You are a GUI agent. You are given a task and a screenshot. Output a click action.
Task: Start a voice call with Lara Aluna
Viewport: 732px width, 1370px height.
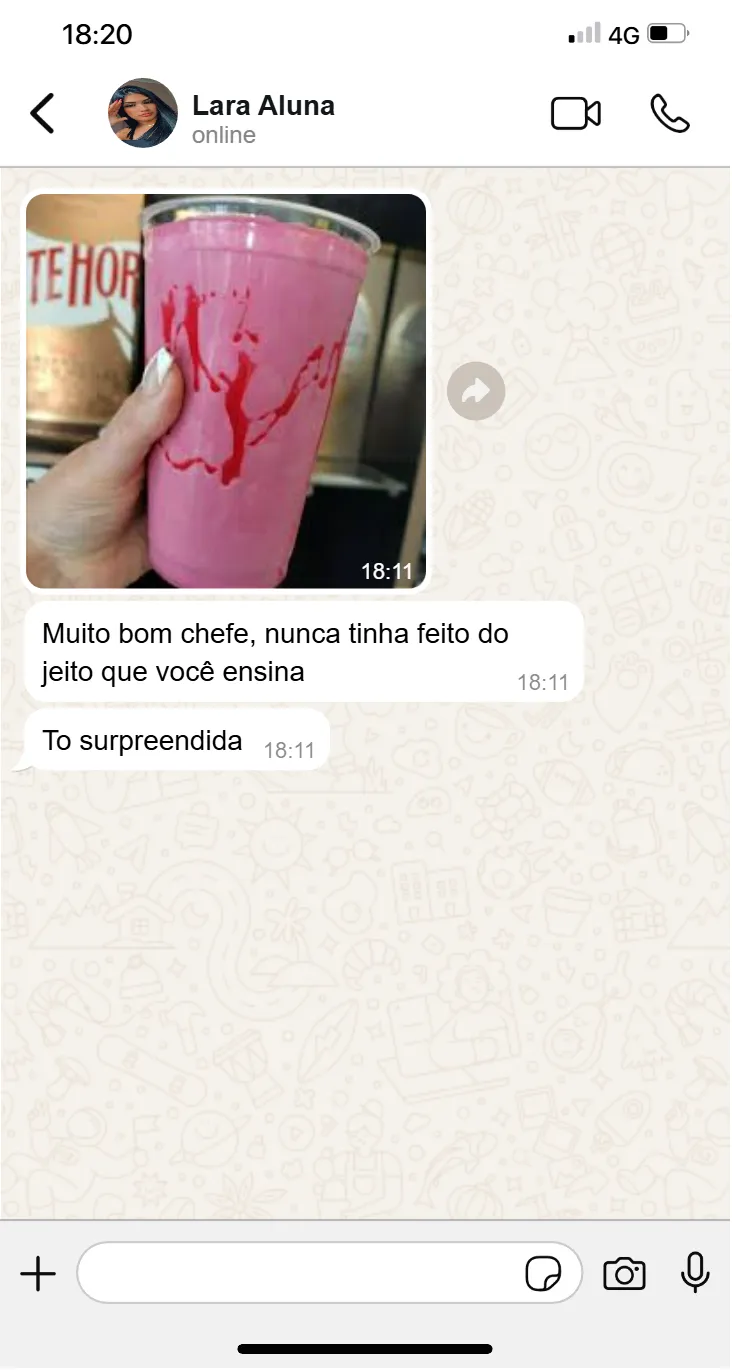669,114
